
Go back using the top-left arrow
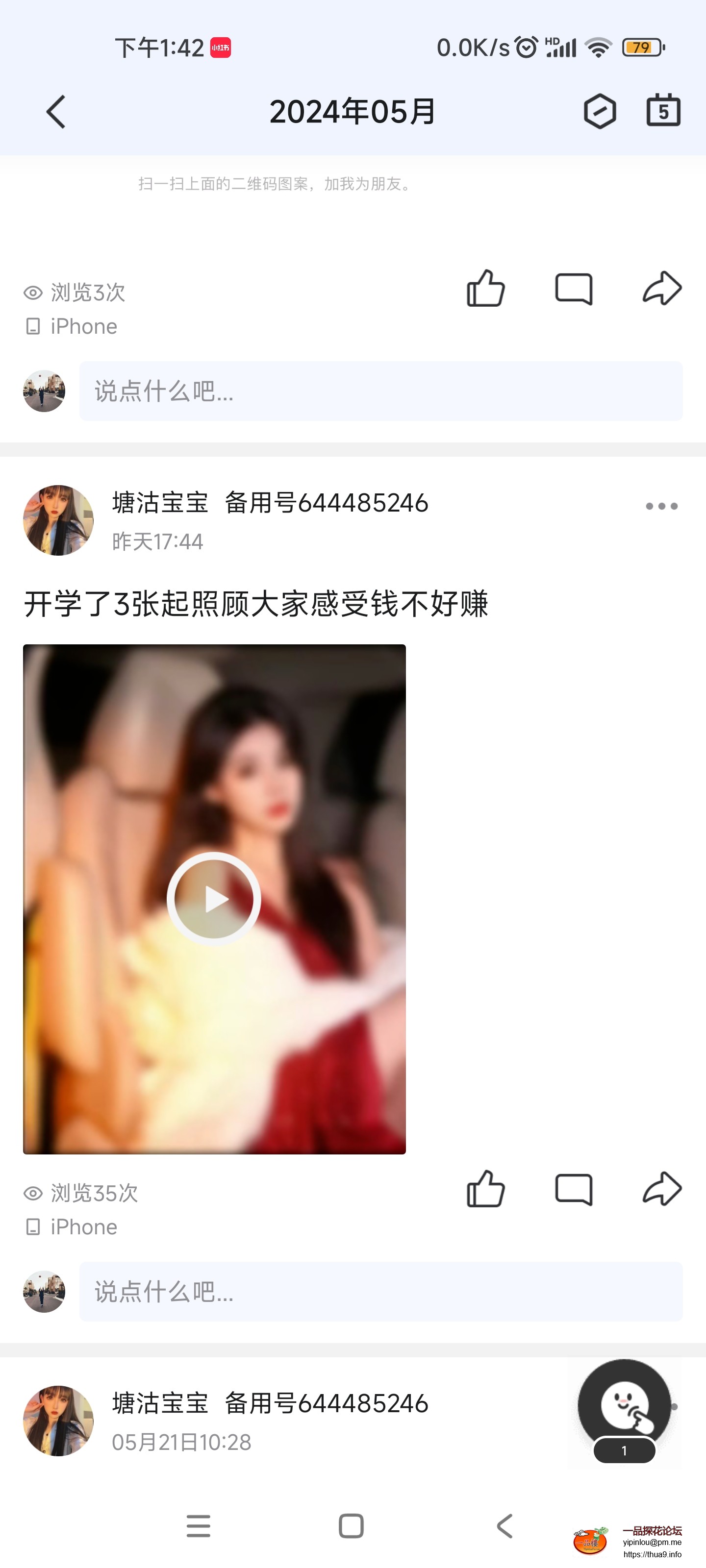coord(56,112)
